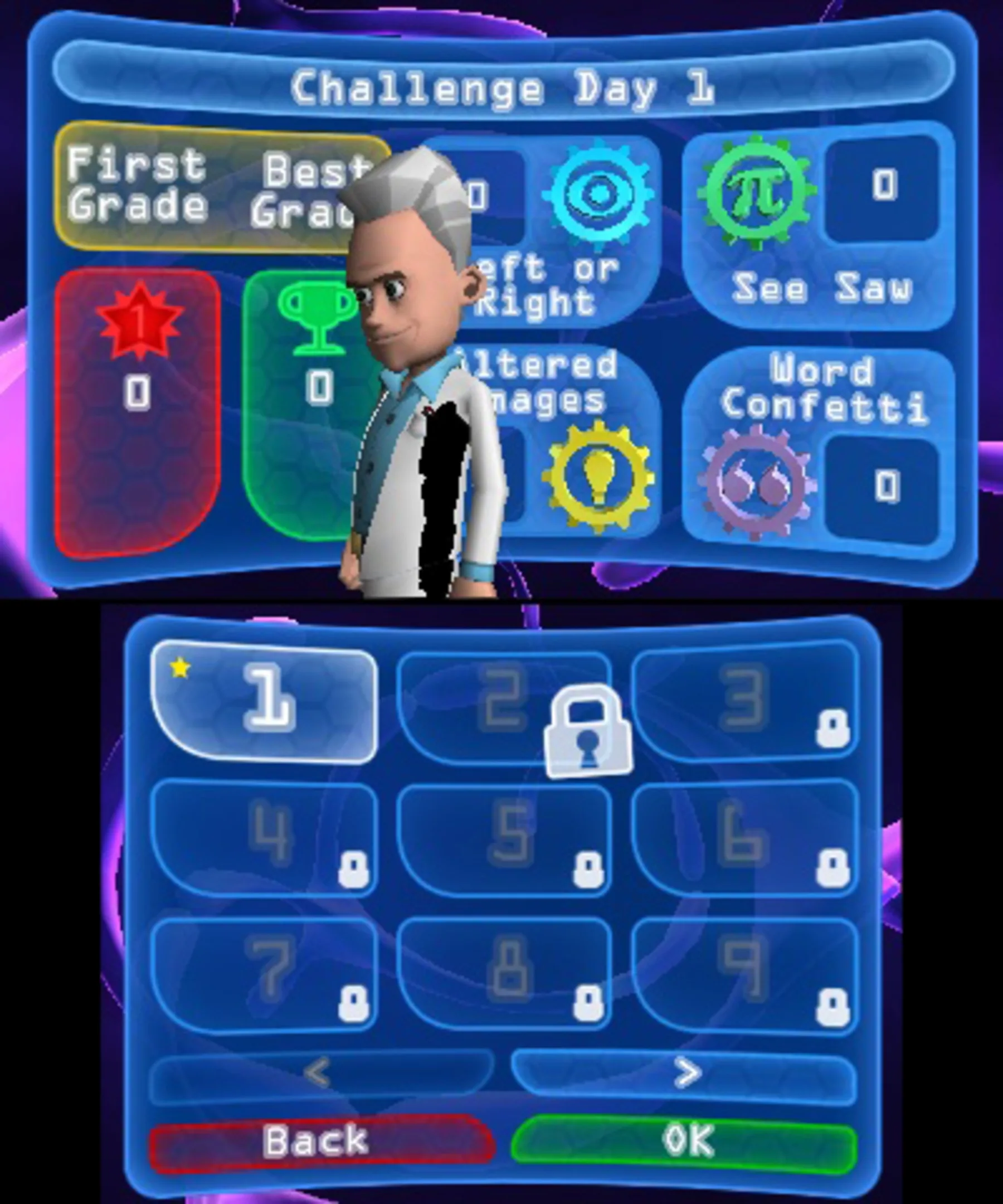Go to the previous page of days
The image size is (1003, 1204).
pos(321,1074)
